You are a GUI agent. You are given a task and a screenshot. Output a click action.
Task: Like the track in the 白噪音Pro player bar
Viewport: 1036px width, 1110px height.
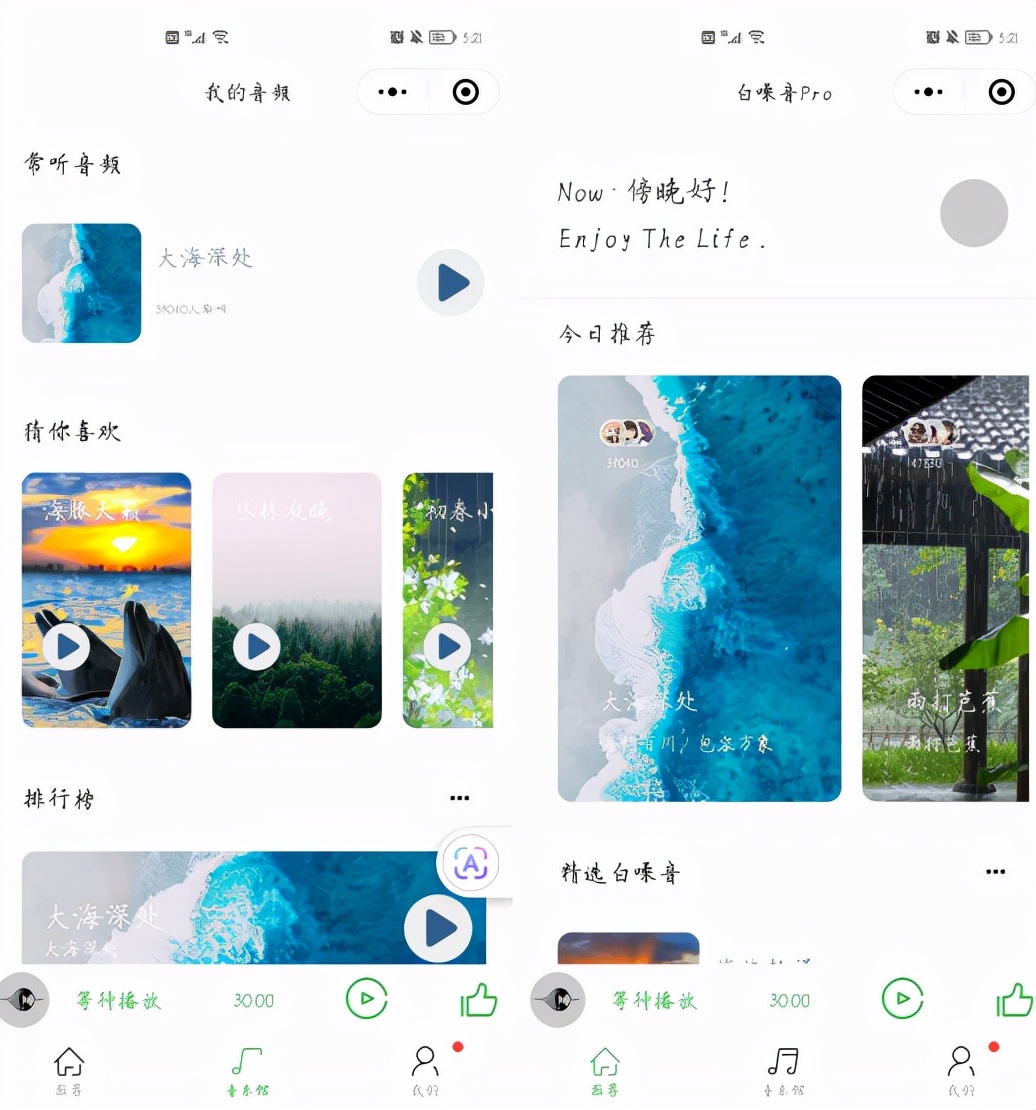(x=1015, y=999)
